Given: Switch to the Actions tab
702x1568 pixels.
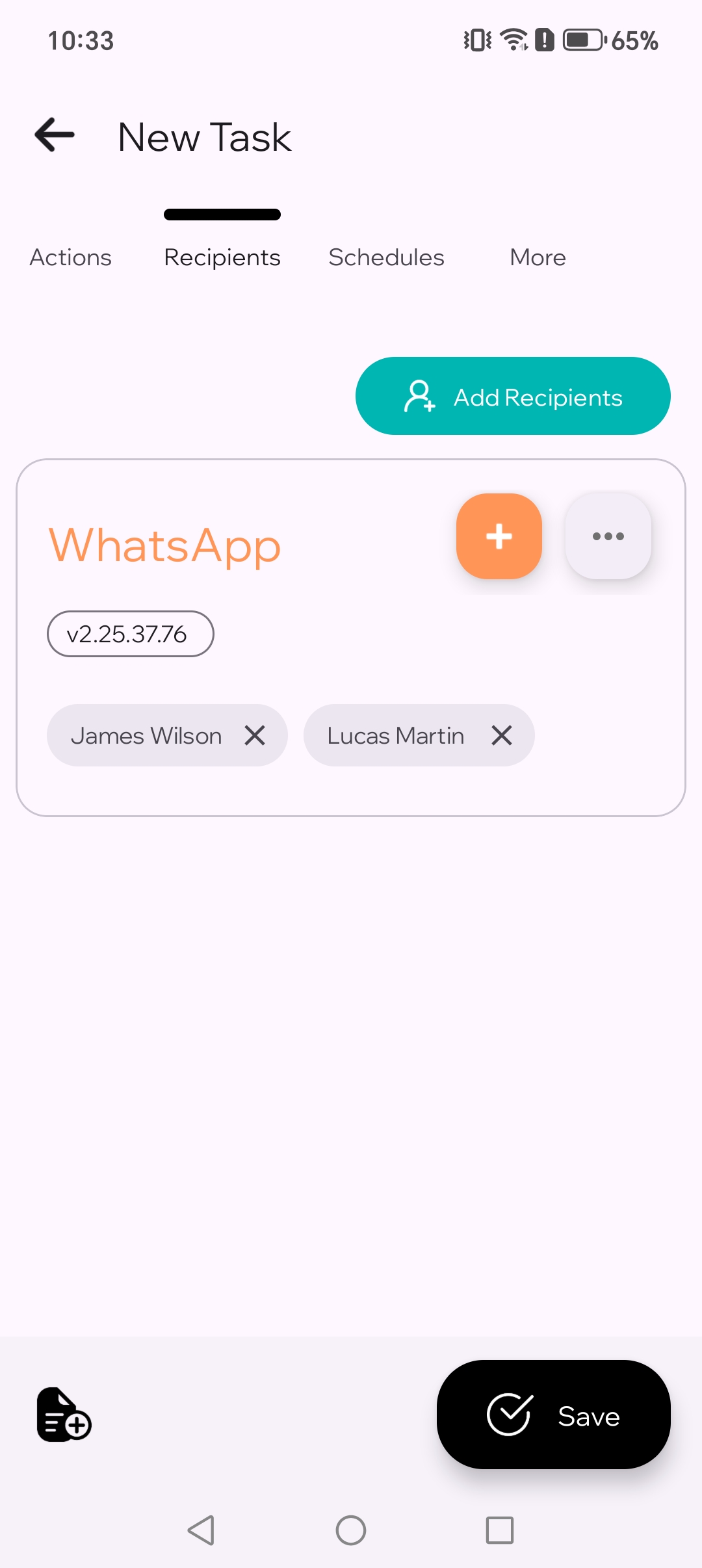Looking at the screenshot, I should 70,257.
